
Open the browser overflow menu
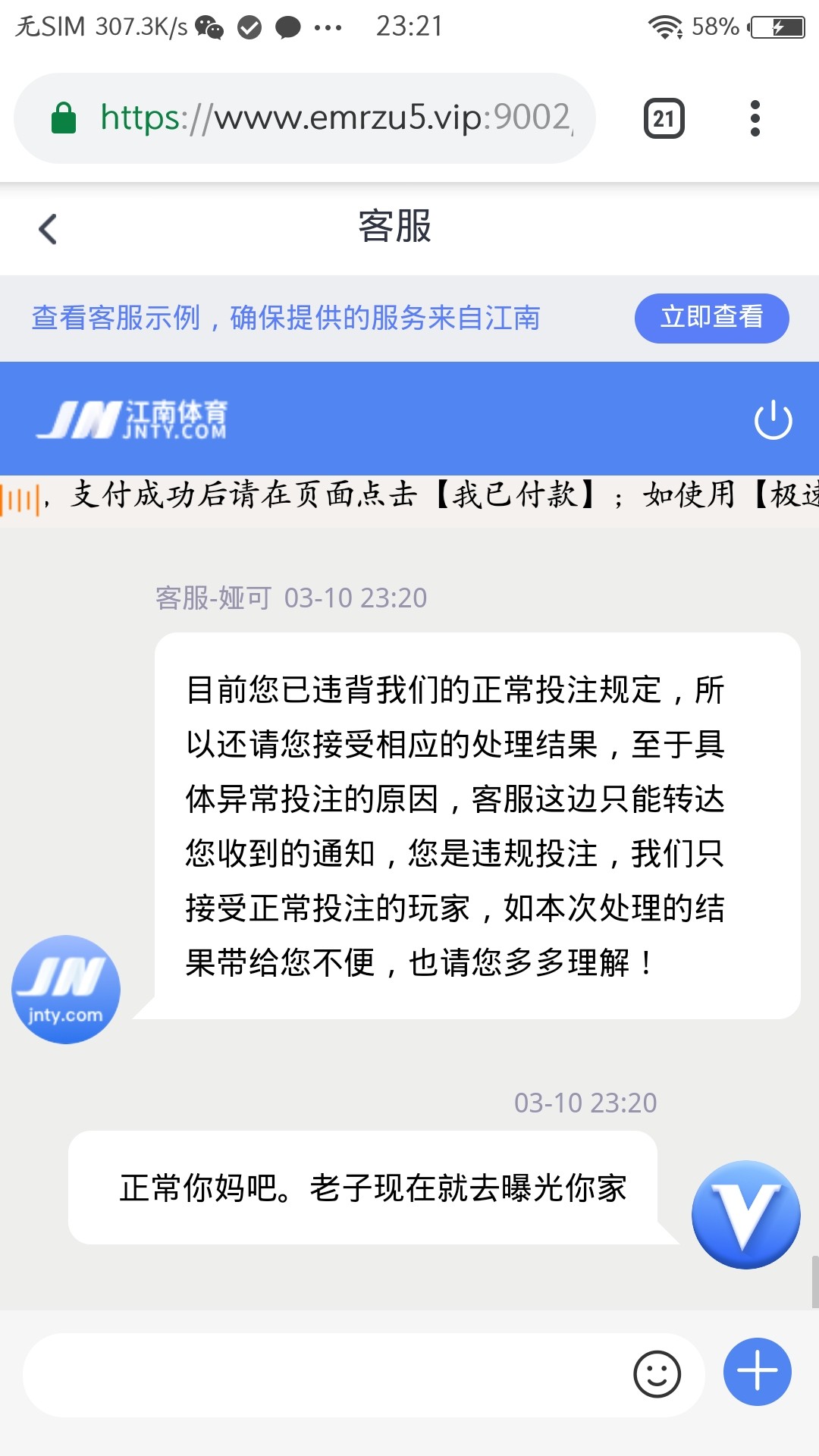coord(755,119)
